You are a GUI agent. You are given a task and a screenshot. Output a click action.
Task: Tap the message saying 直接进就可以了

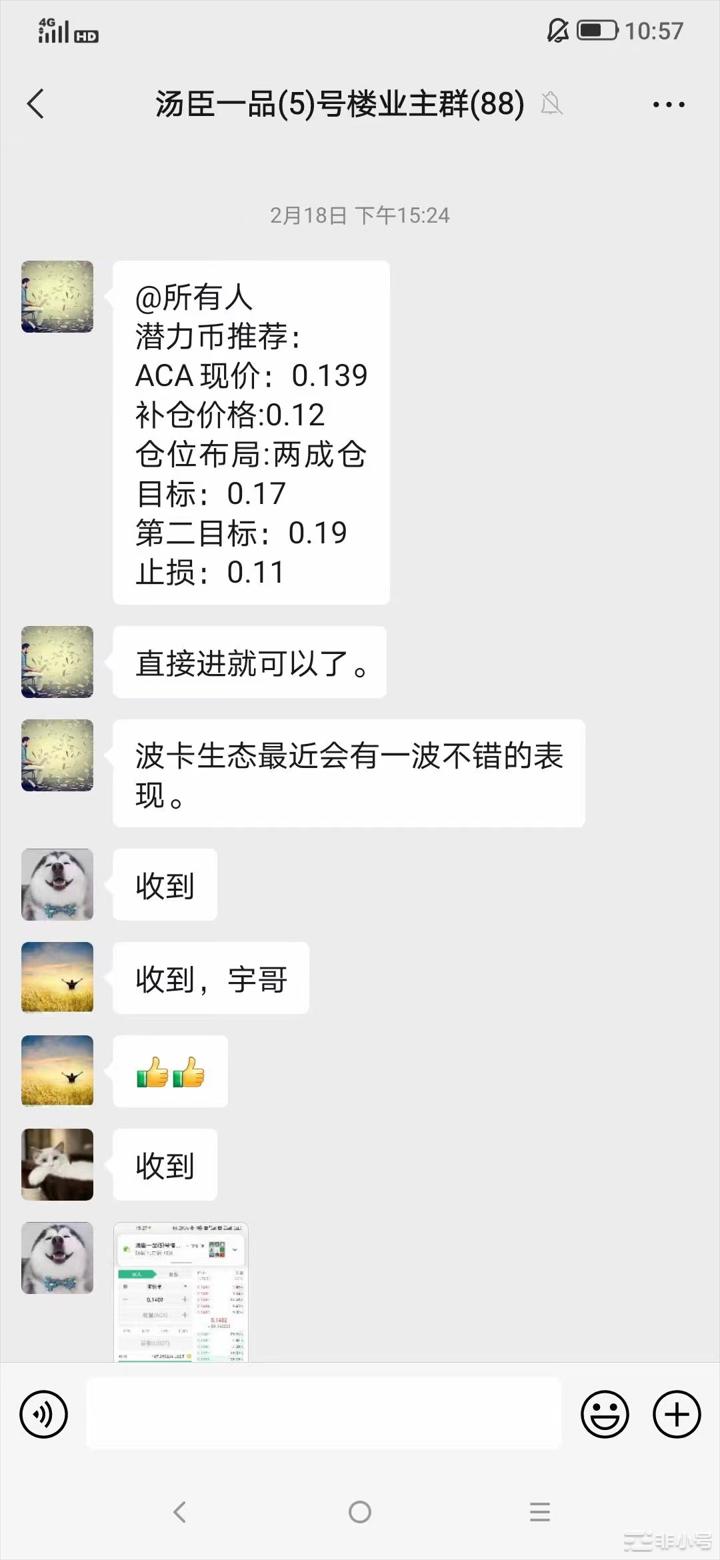coord(249,661)
